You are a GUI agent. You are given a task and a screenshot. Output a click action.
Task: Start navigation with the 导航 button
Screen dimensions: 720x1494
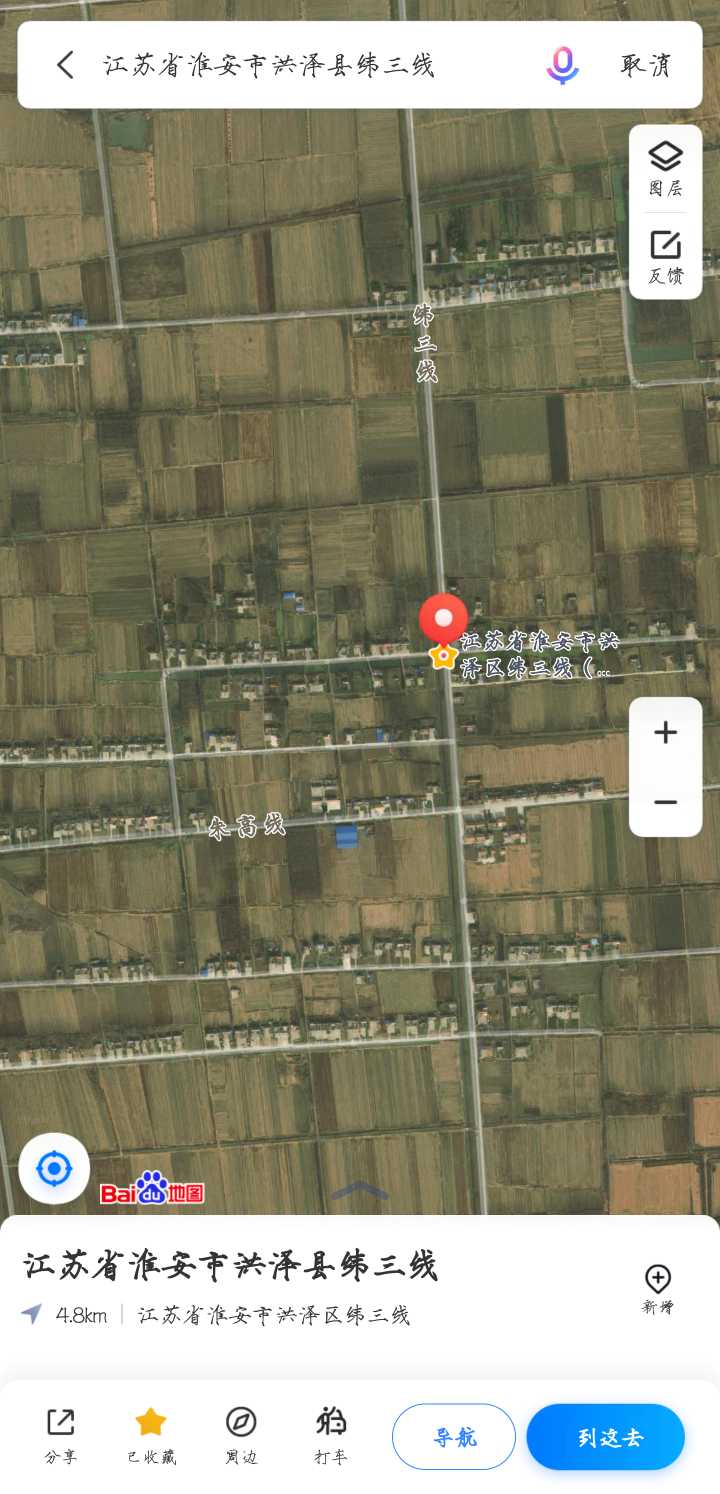click(x=454, y=1437)
